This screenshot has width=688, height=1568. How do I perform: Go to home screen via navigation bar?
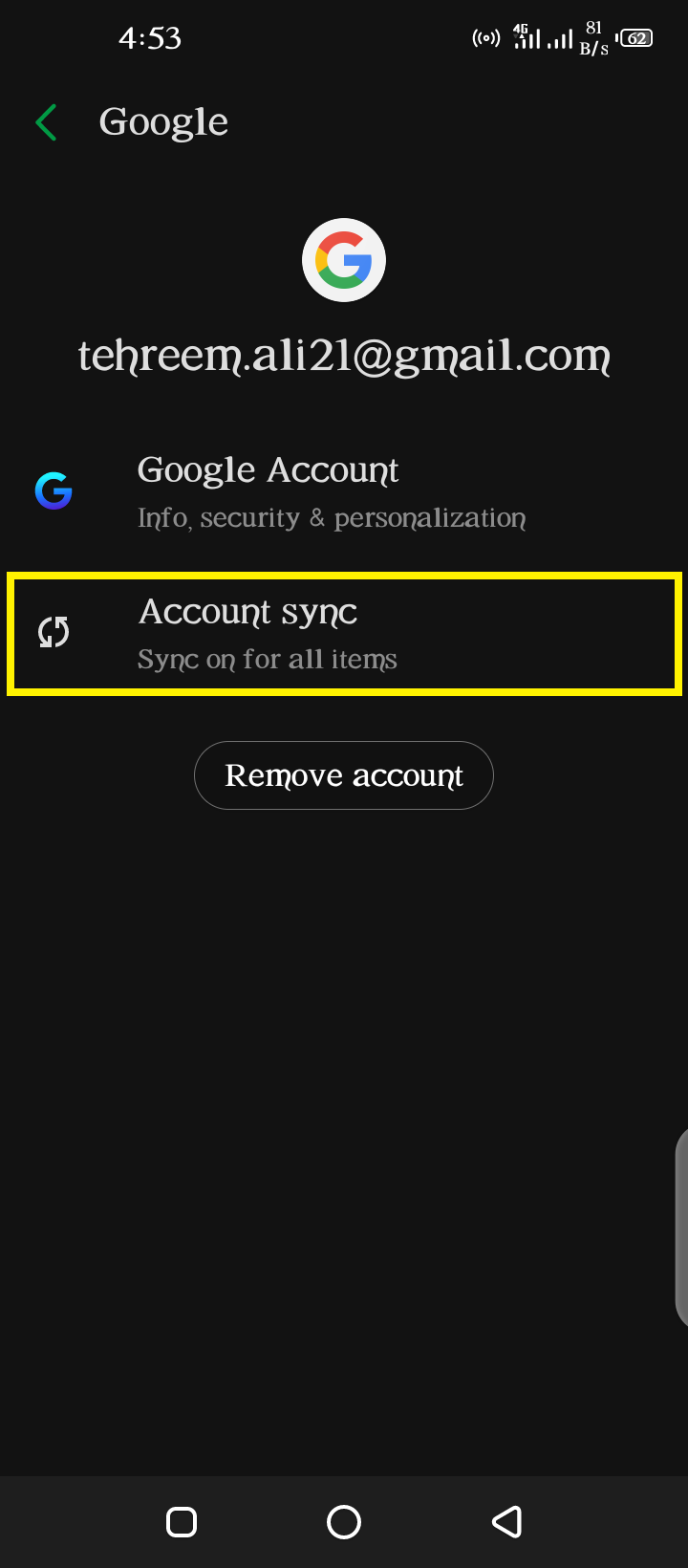click(x=344, y=1521)
